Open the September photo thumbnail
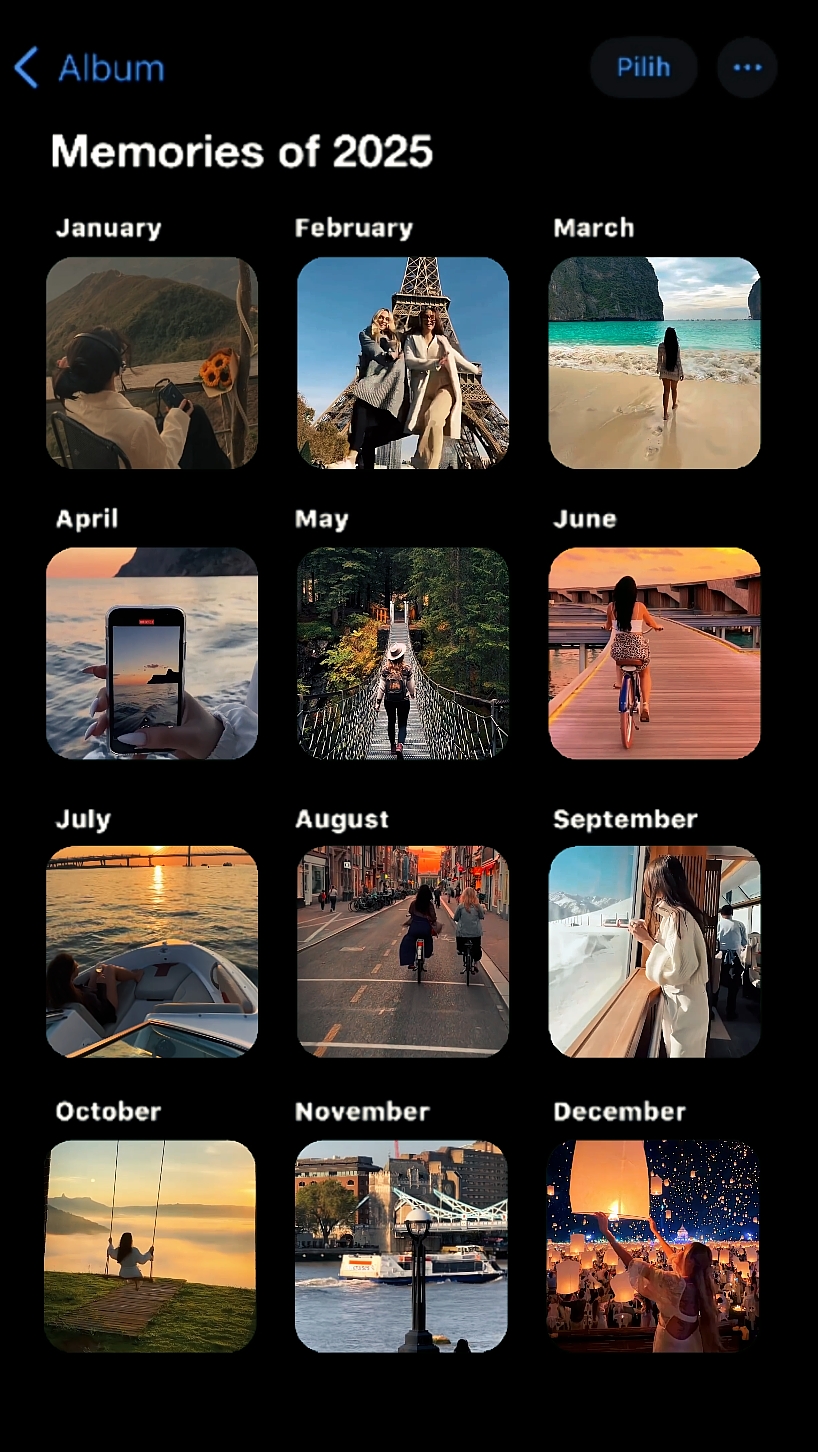The image size is (818, 1452). pos(654,952)
